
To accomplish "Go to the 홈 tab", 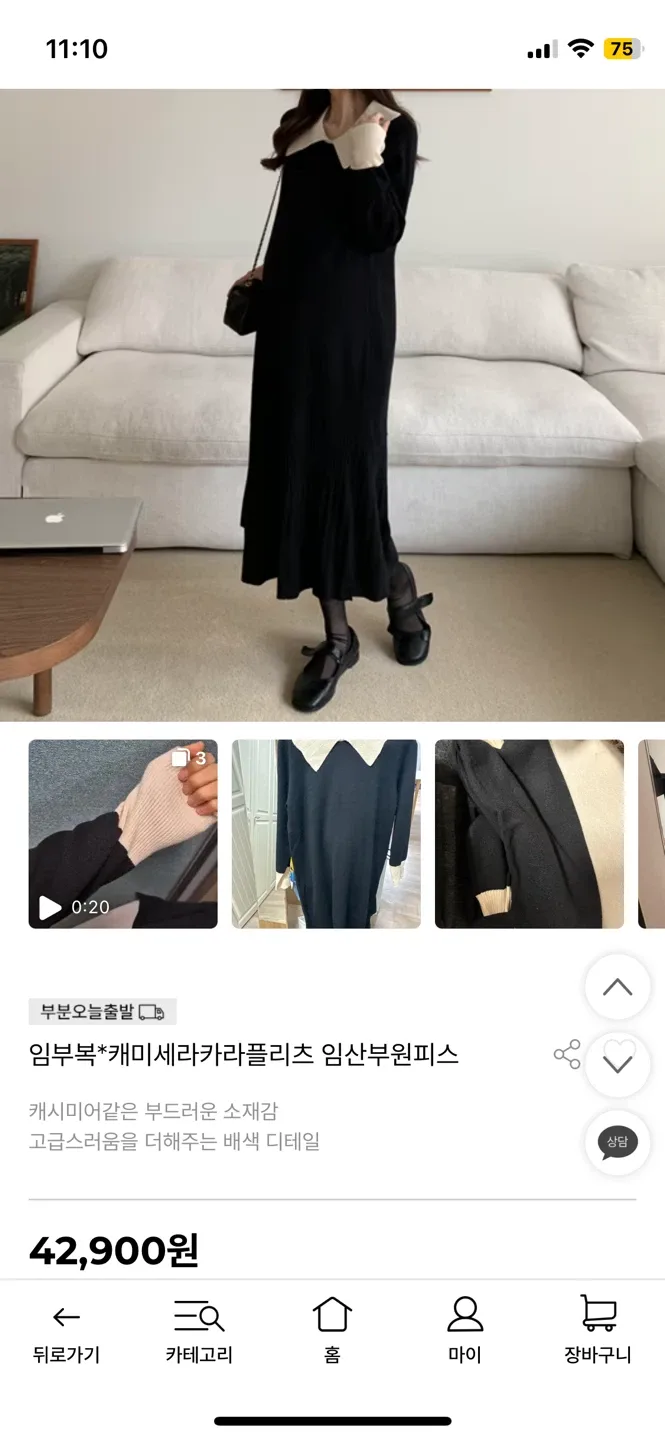I will (332, 1330).
